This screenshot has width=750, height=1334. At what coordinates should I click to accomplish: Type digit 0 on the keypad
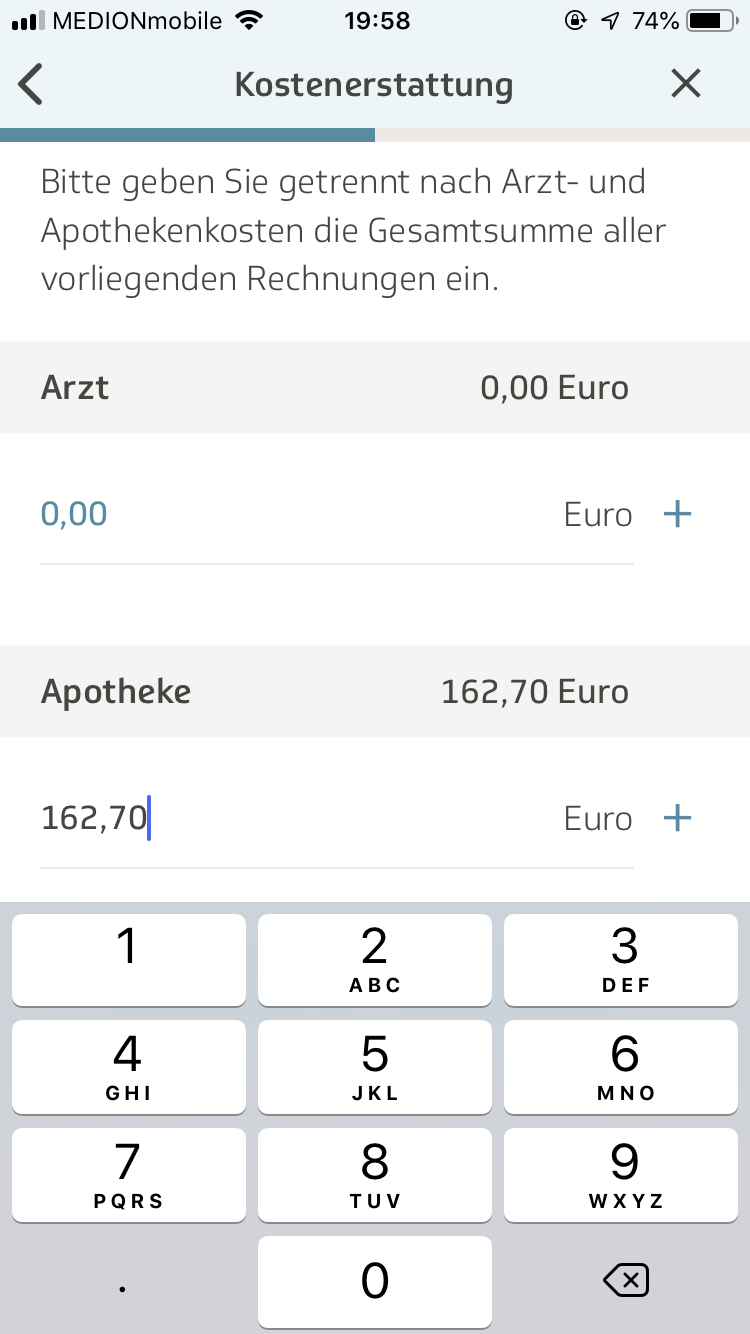pos(375,1282)
